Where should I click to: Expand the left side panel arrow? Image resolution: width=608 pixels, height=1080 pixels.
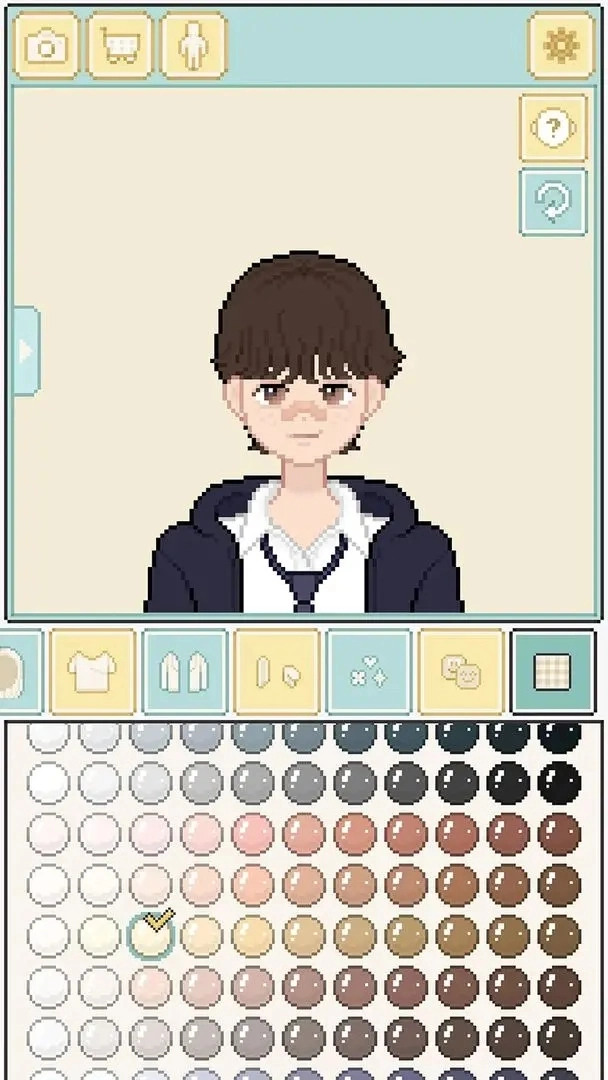pyautogui.click(x=25, y=351)
